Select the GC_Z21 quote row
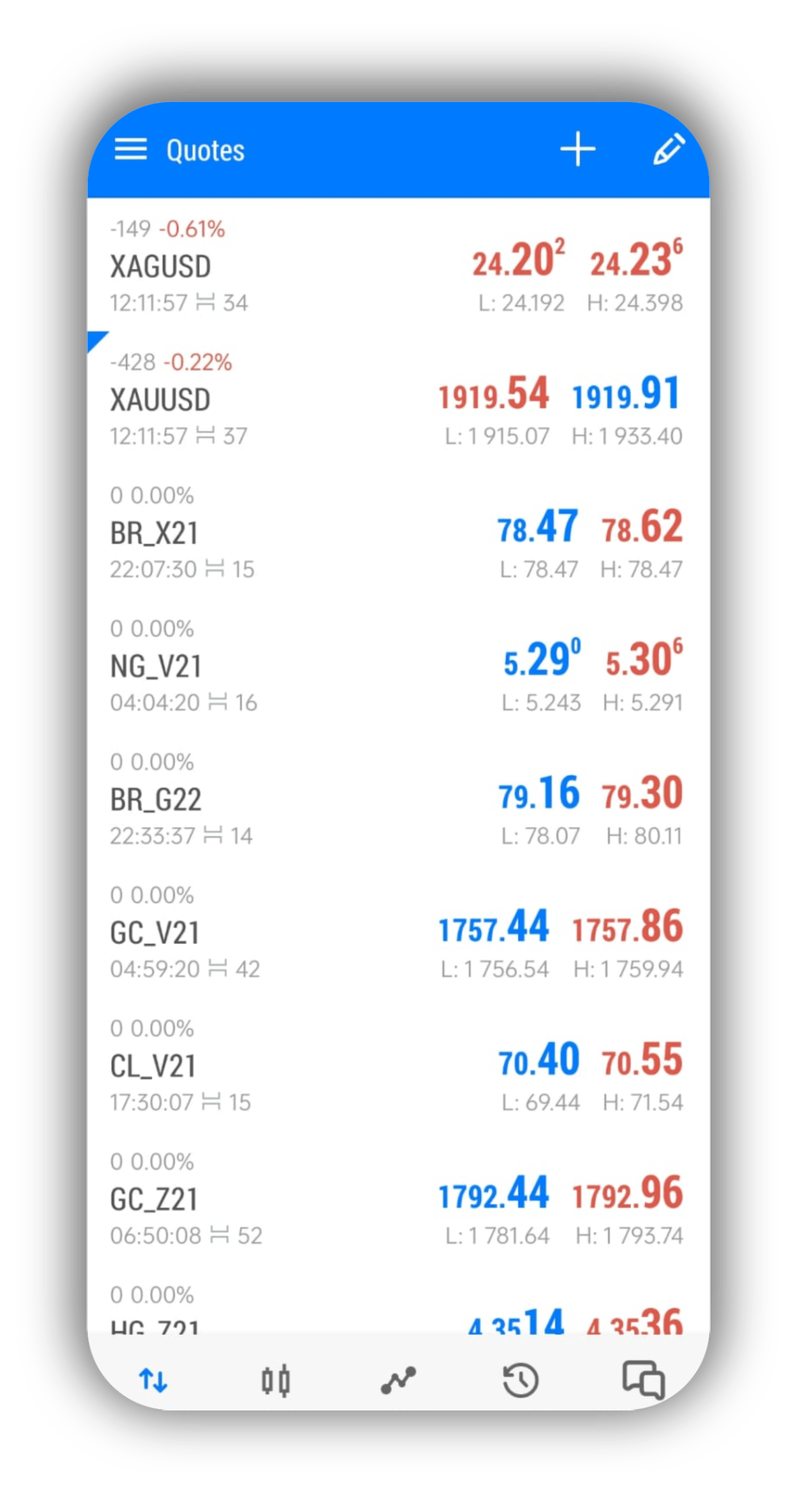The height and width of the screenshot is (1512, 797). click(x=398, y=1199)
